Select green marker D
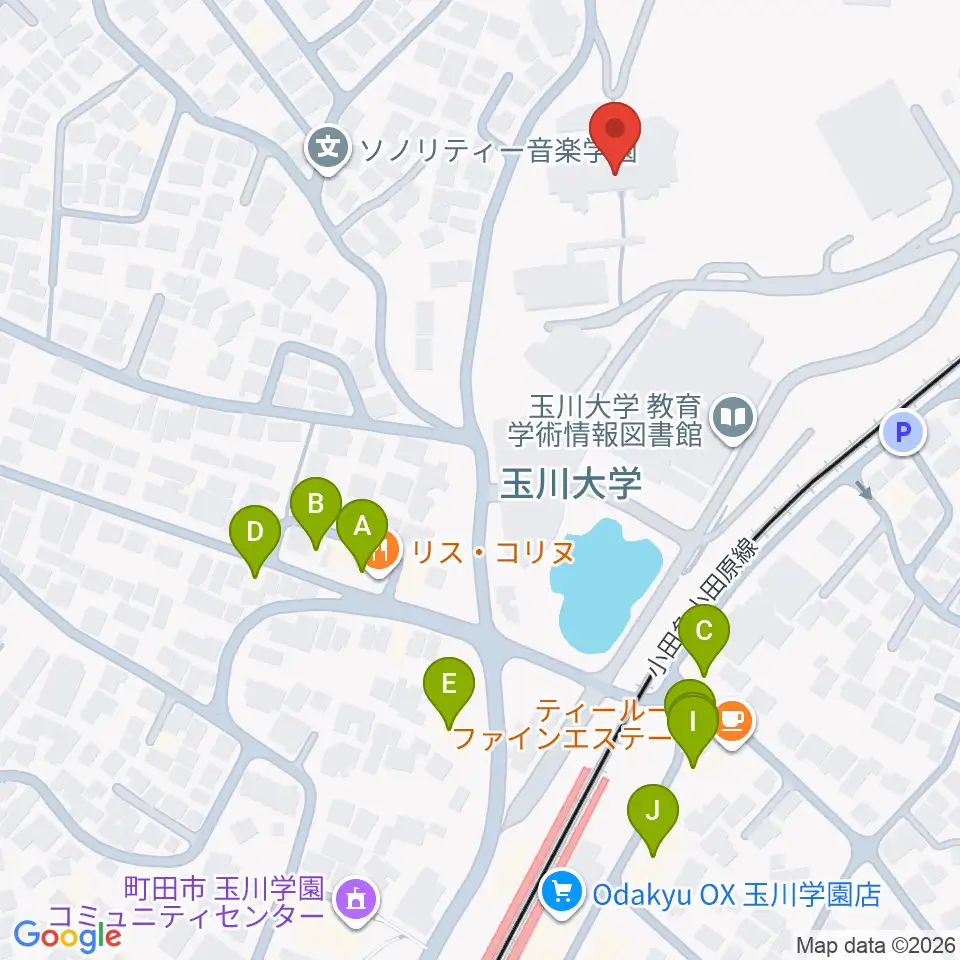Image resolution: width=960 pixels, height=960 pixels. (x=255, y=541)
